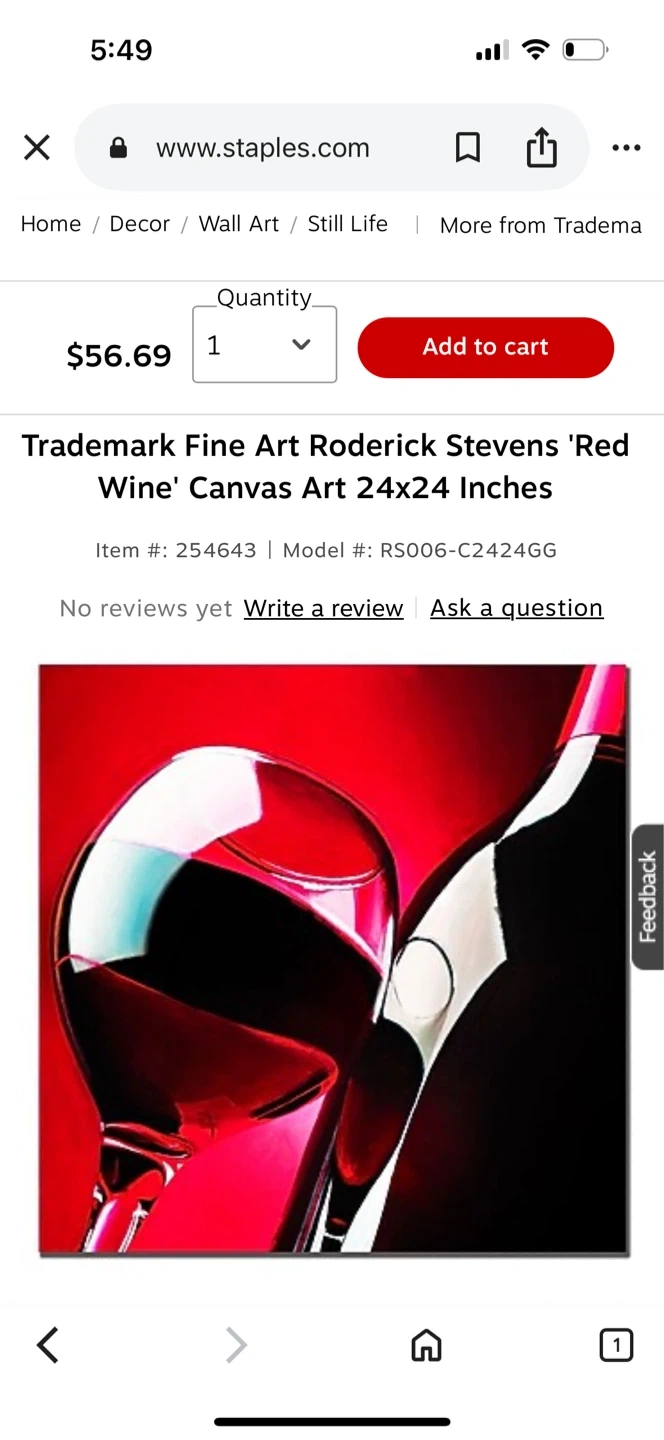
Task: Open the Wall Art breadcrumb
Action: click(239, 224)
